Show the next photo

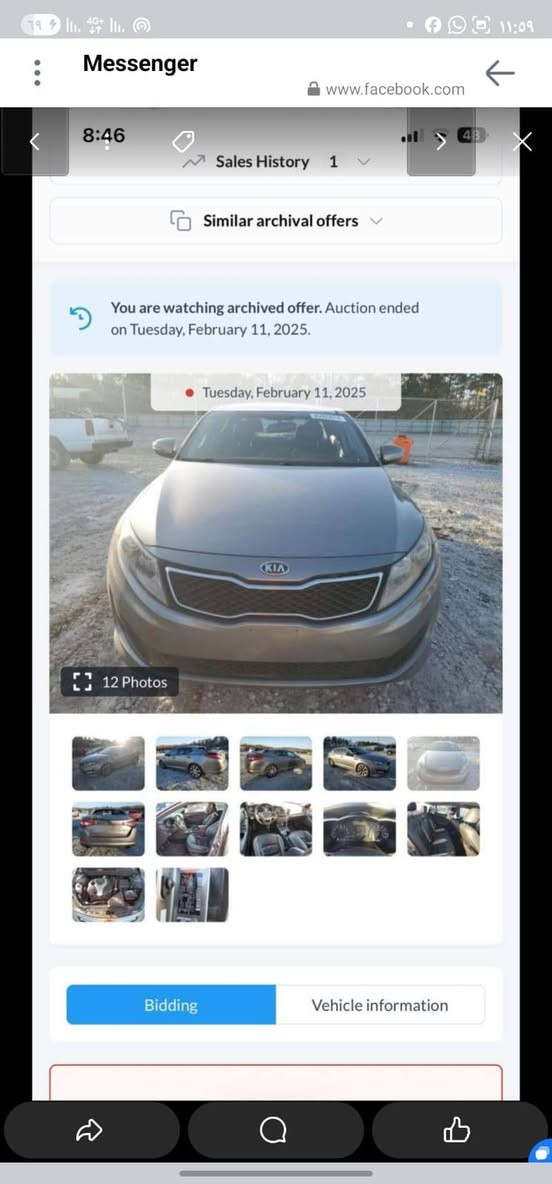pyautogui.click(x=441, y=141)
